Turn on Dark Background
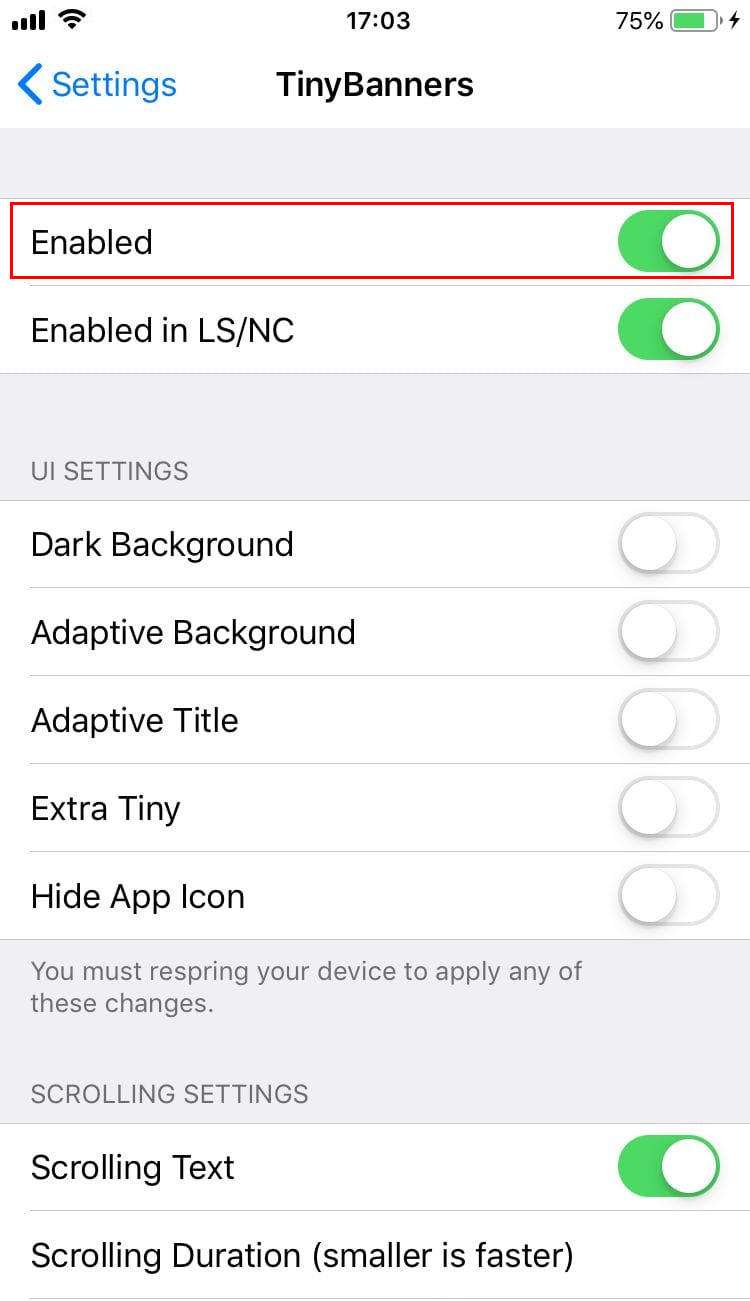The image size is (750, 1301). [x=668, y=545]
